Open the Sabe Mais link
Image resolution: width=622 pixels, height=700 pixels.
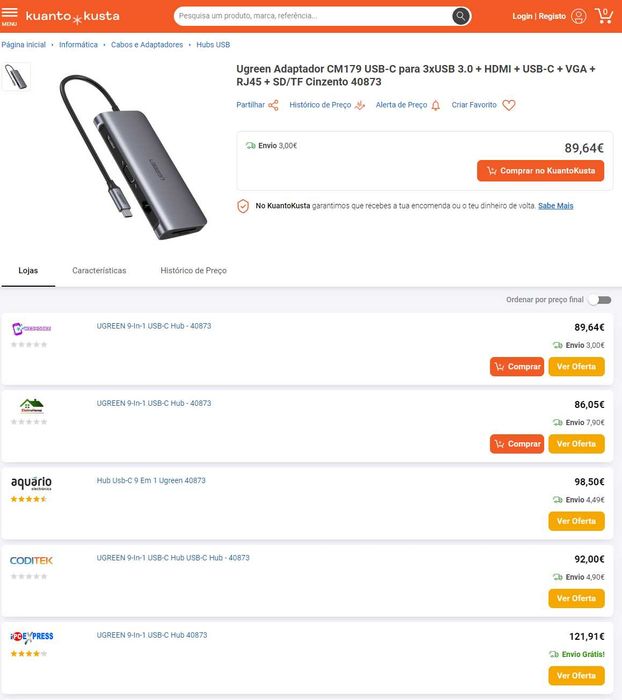[x=555, y=206]
